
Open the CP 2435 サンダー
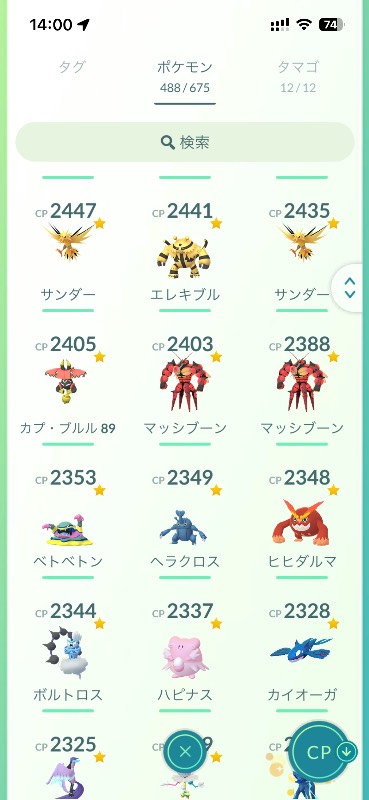tap(302, 251)
